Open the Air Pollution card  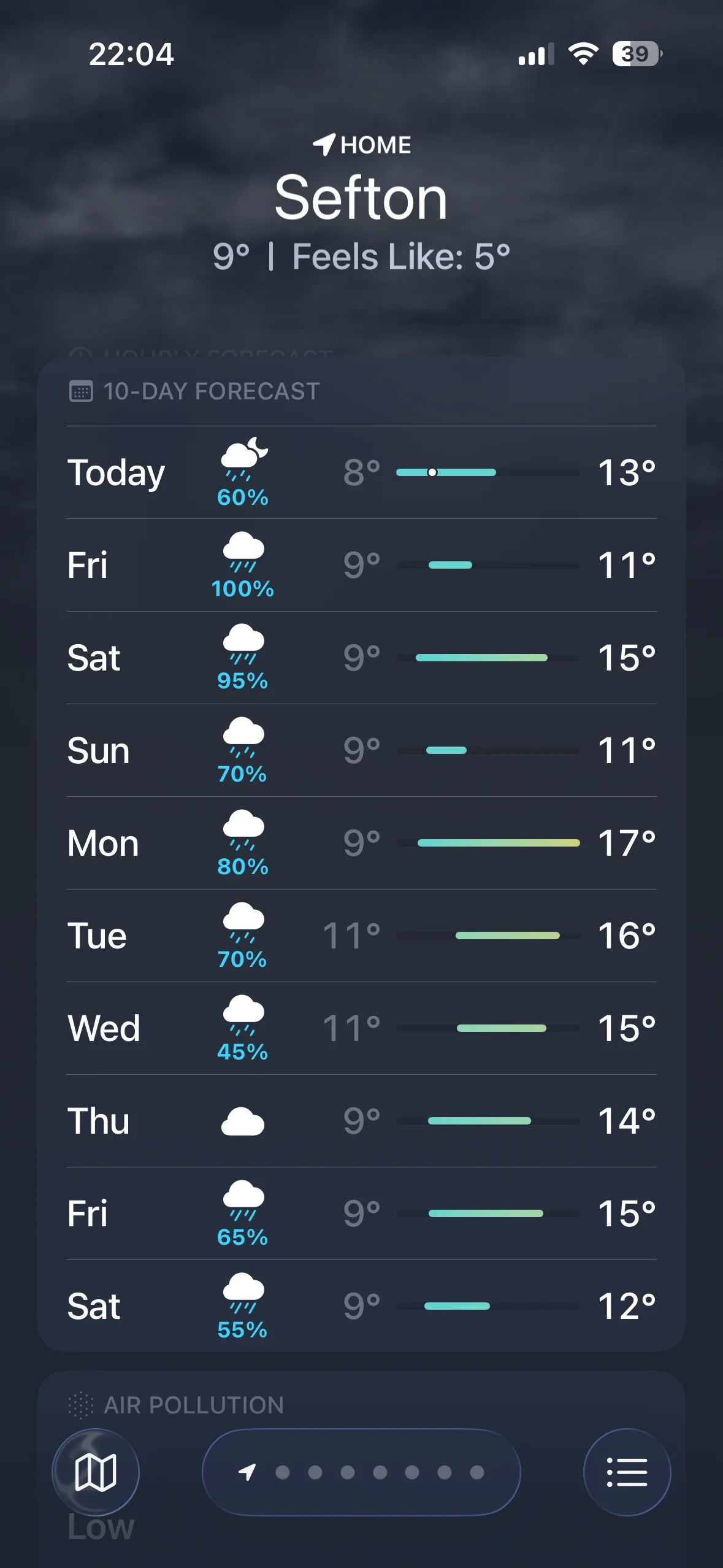361,1405
